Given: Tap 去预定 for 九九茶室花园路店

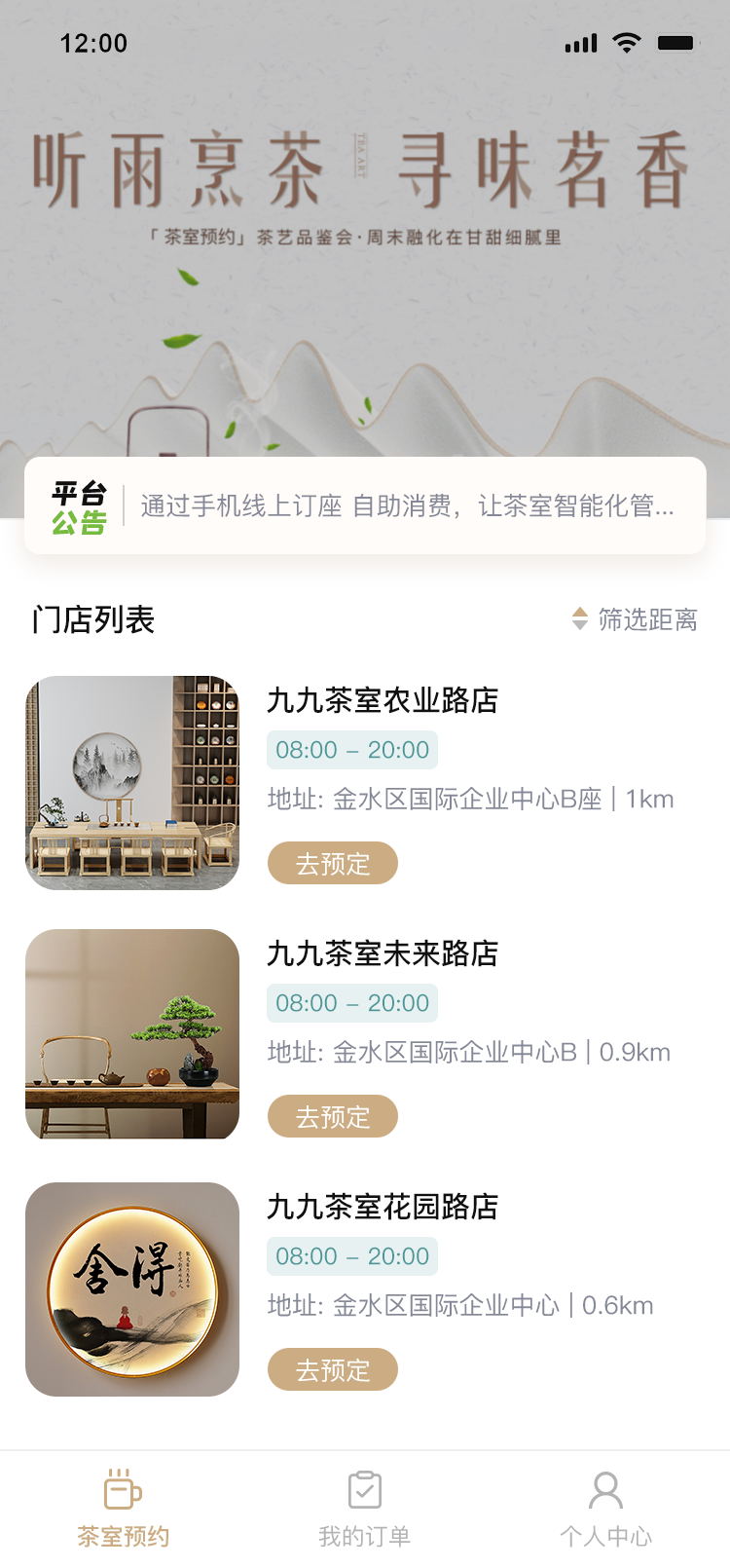Looking at the screenshot, I should (333, 1370).
